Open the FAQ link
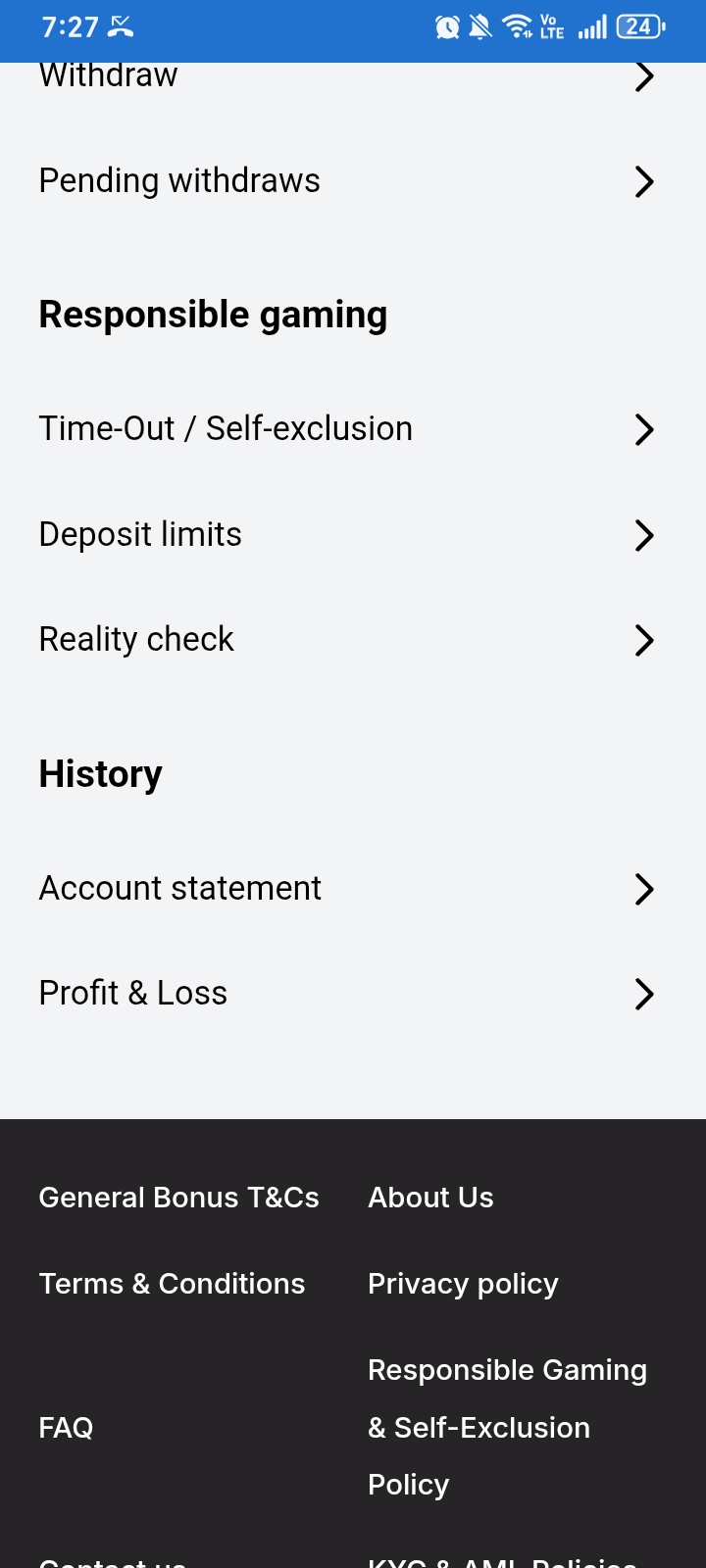This screenshot has width=706, height=1568. click(x=66, y=1428)
